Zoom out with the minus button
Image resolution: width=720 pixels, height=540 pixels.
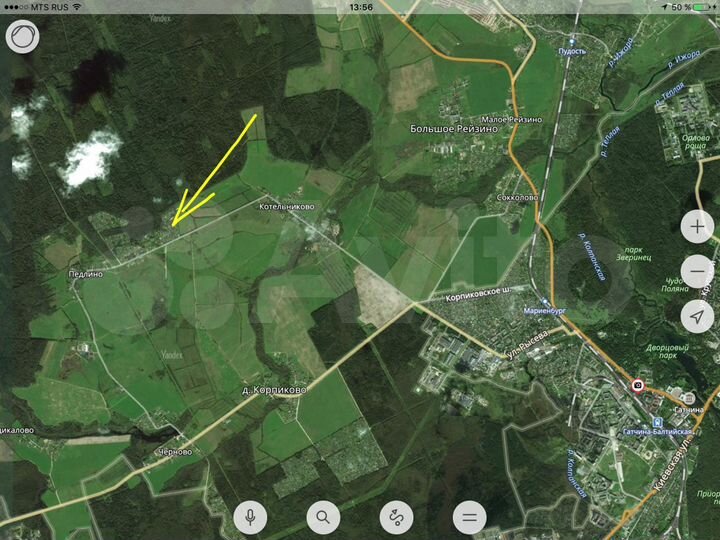click(697, 271)
